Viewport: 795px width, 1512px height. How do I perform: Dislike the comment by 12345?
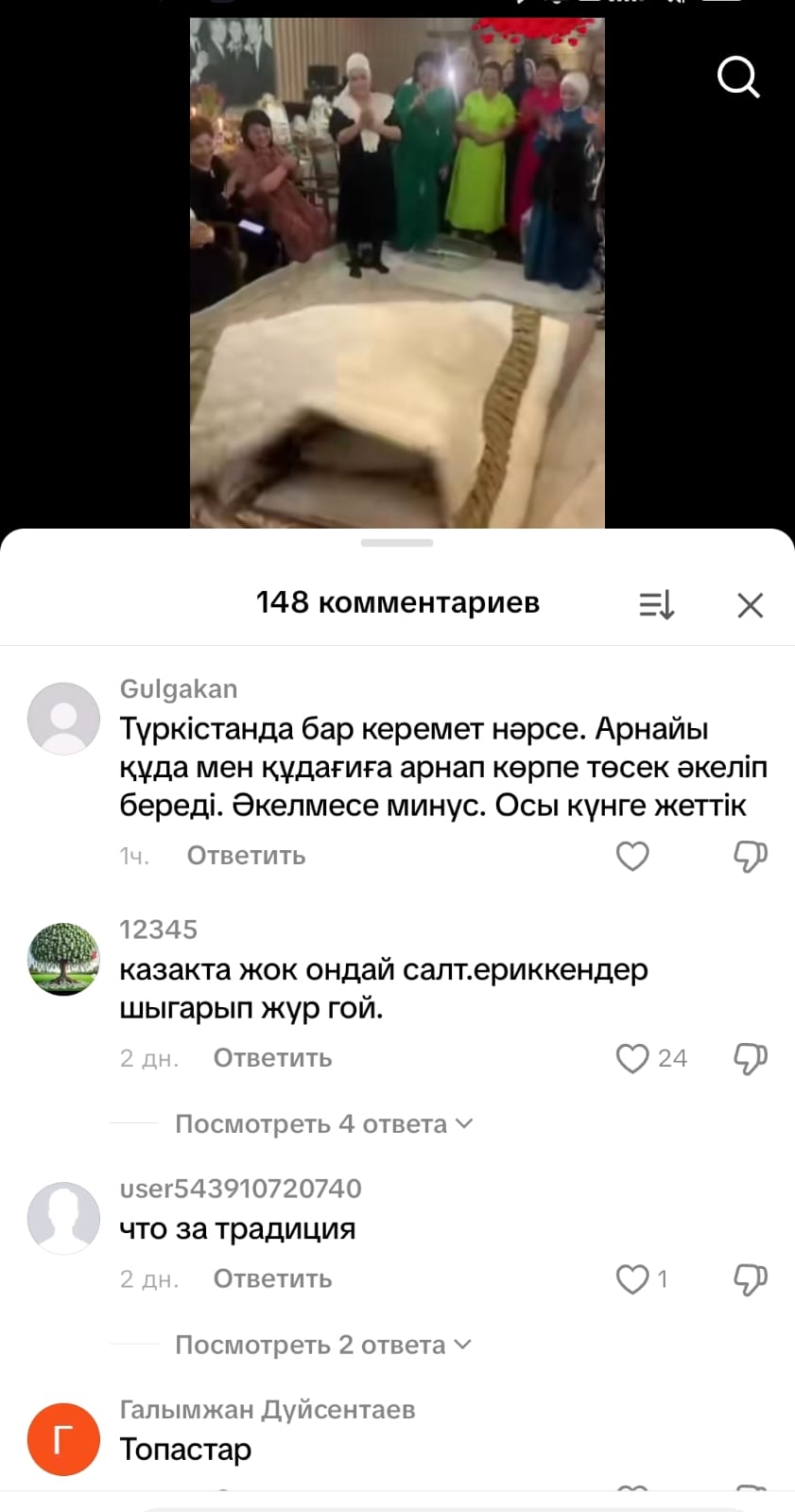pos(750,1058)
